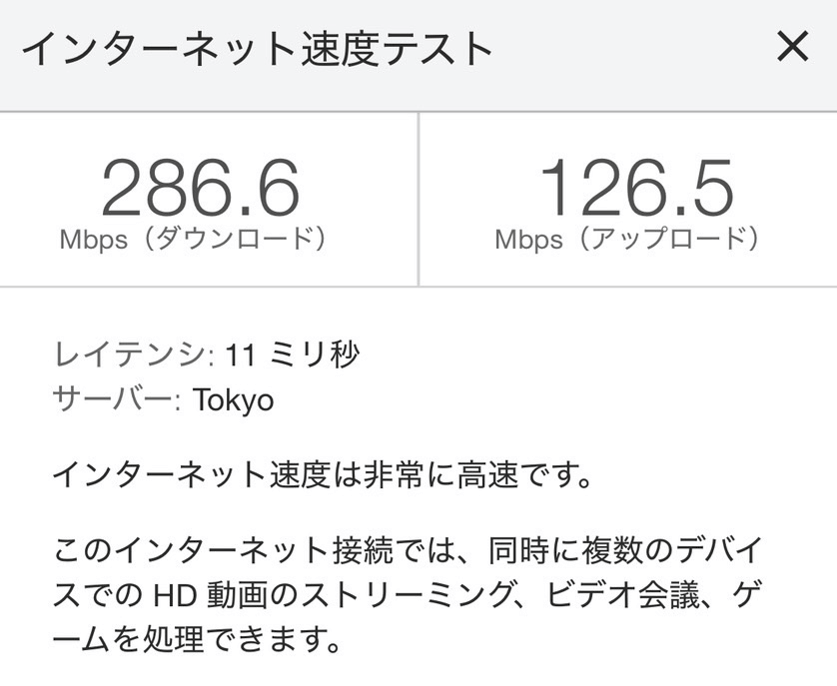
Task: Close the インターネット速度テスト dialog
Action: click(x=792, y=46)
